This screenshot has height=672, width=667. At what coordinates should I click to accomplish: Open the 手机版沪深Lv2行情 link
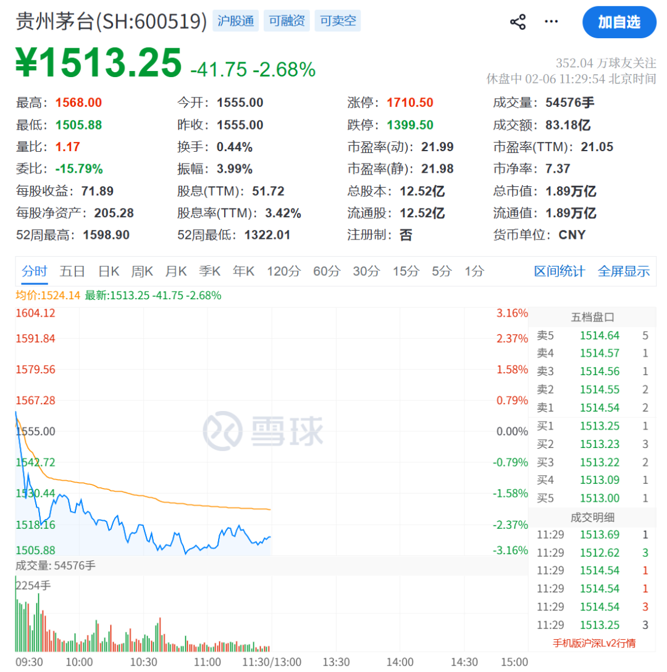point(594,643)
